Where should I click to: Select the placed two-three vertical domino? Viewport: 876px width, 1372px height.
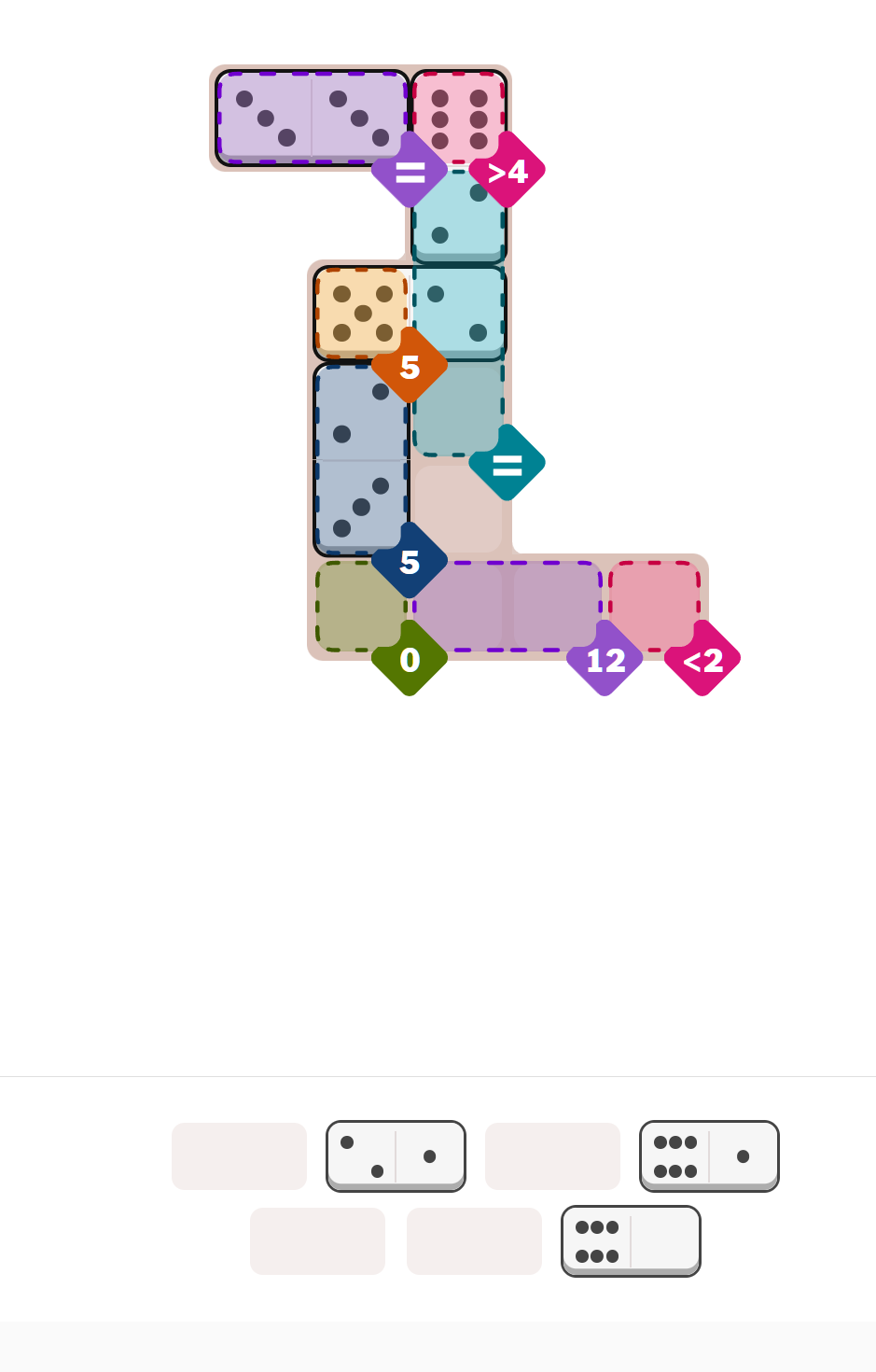point(361,459)
